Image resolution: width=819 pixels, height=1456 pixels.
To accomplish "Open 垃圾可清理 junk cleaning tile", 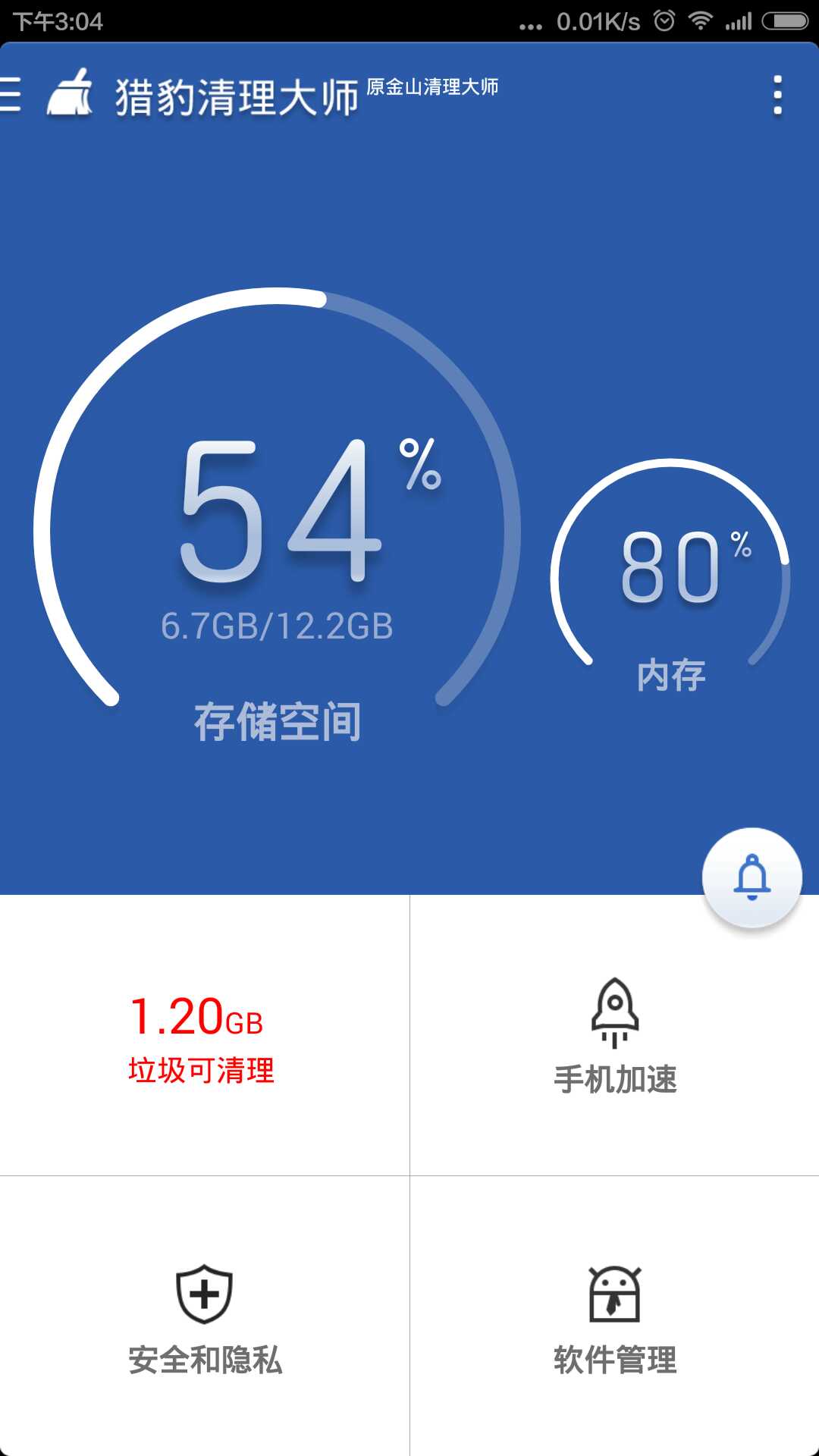I will coord(203,1037).
